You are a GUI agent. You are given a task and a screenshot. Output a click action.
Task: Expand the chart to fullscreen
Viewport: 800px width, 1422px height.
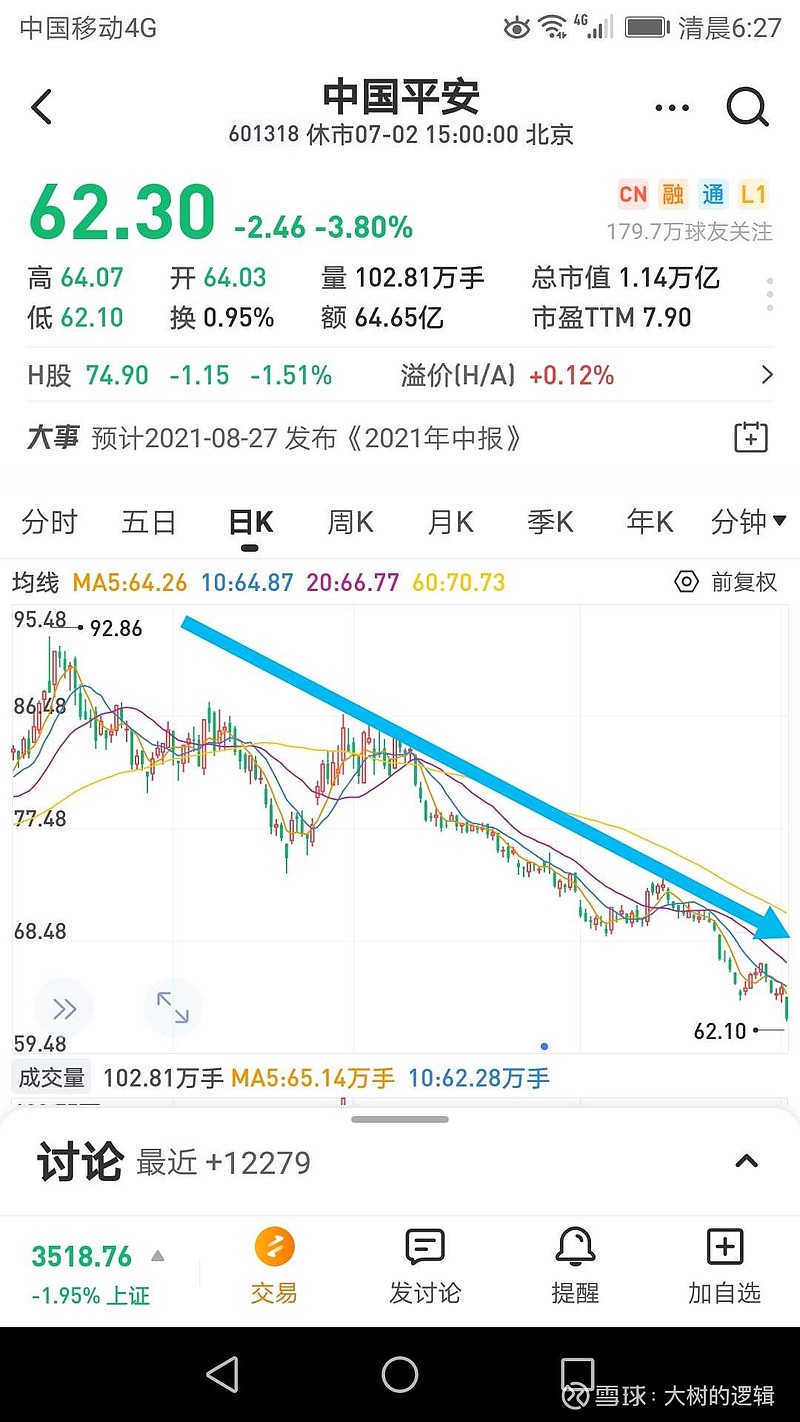(173, 1007)
